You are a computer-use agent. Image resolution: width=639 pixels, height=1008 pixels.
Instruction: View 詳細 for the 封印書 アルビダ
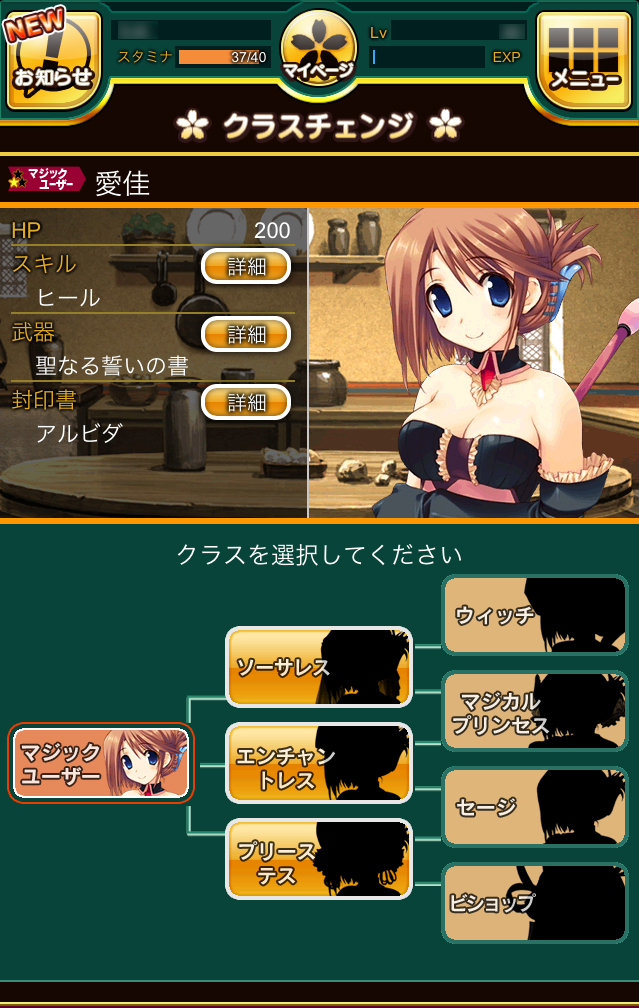coord(246,402)
